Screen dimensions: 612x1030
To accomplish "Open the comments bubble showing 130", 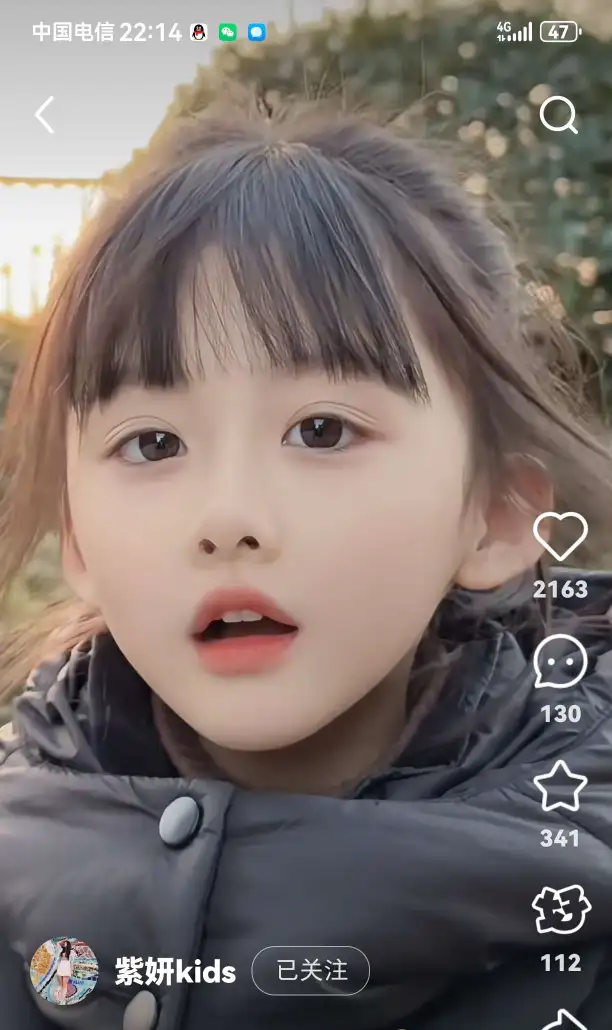I will pos(560,662).
